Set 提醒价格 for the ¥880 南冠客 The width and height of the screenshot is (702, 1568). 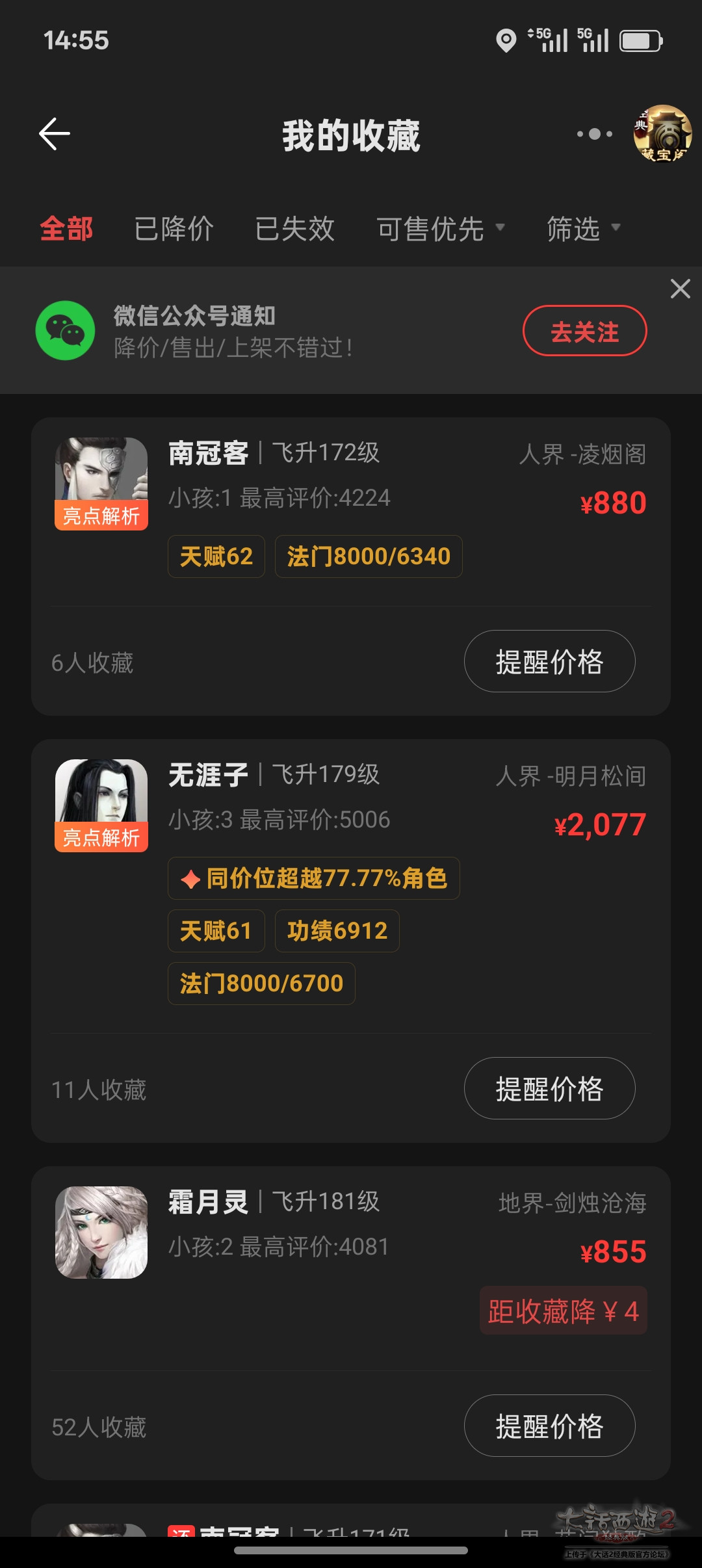coord(549,662)
